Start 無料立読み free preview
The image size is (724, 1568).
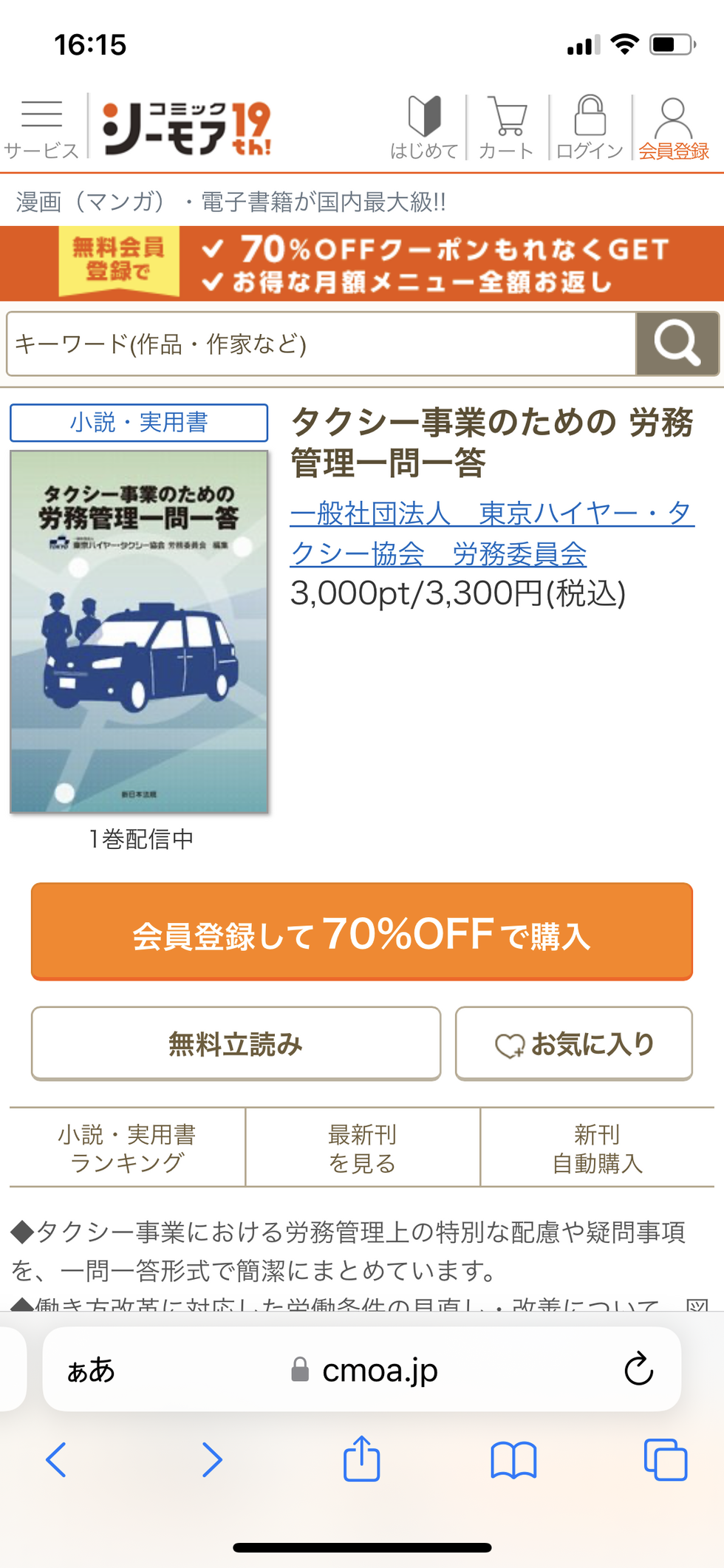[236, 1043]
